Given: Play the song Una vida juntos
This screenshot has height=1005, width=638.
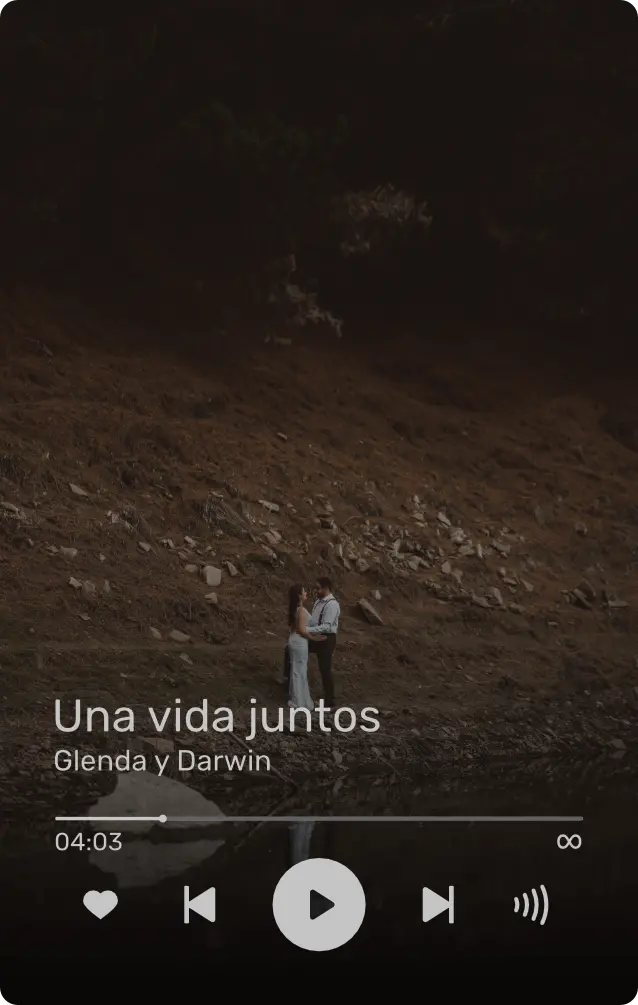Looking at the screenshot, I should 319,904.
